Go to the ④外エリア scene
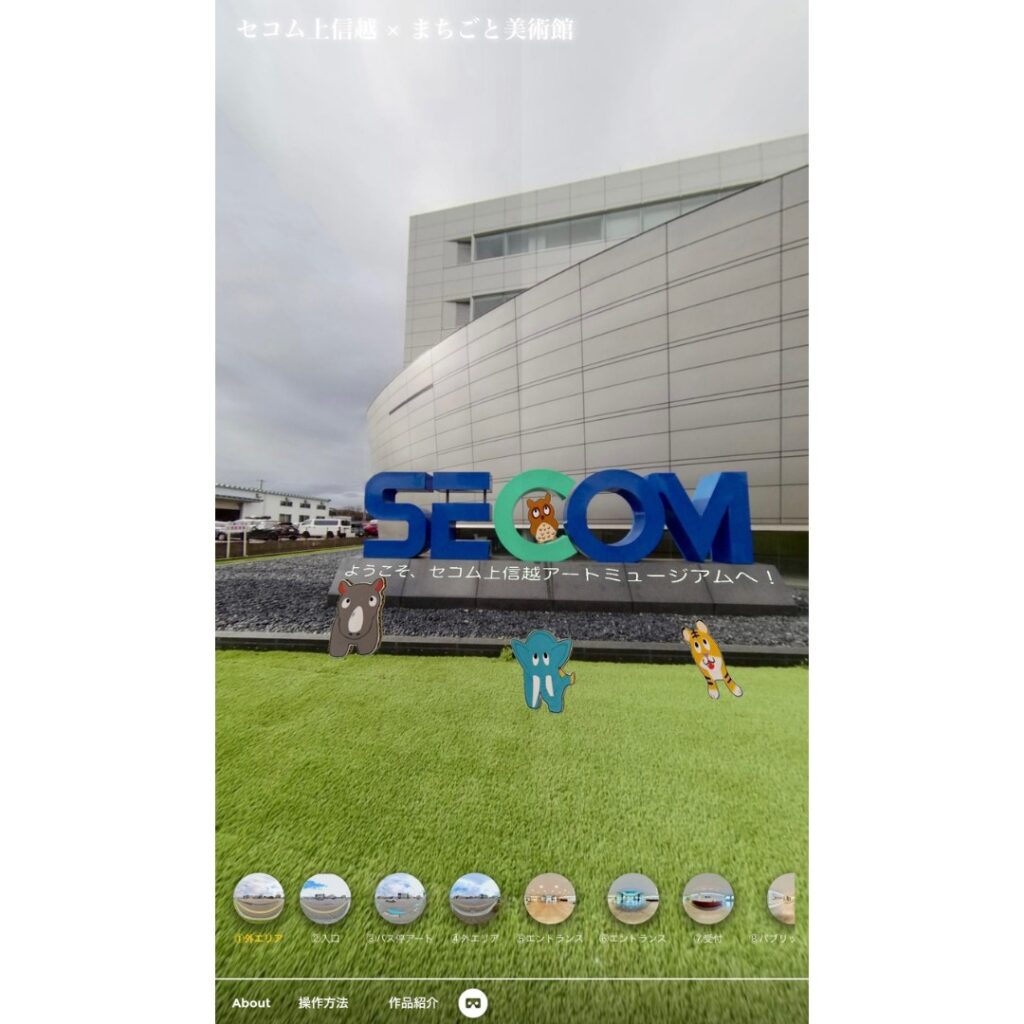 coord(475,898)
